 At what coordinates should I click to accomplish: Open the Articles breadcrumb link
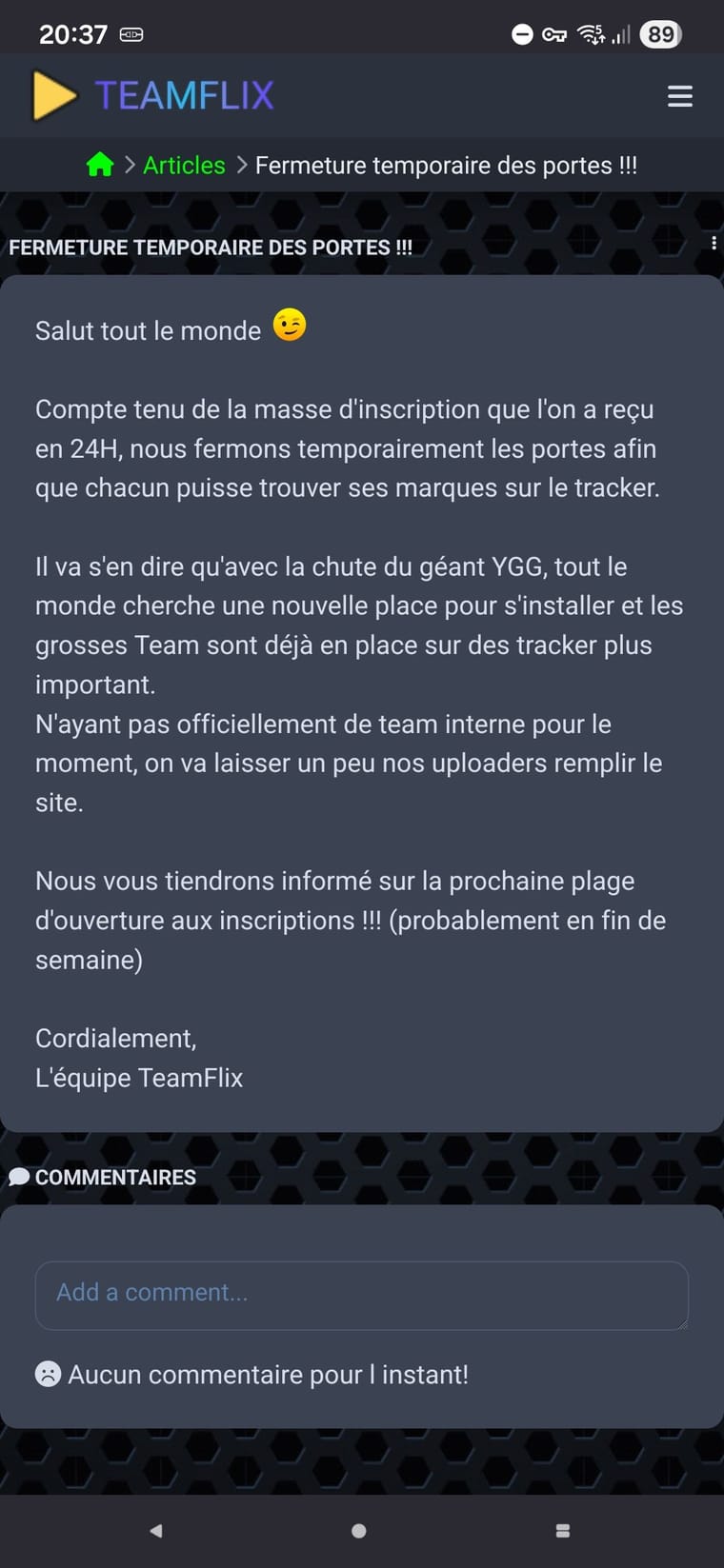pyautogui.click(x=184, y=166)
